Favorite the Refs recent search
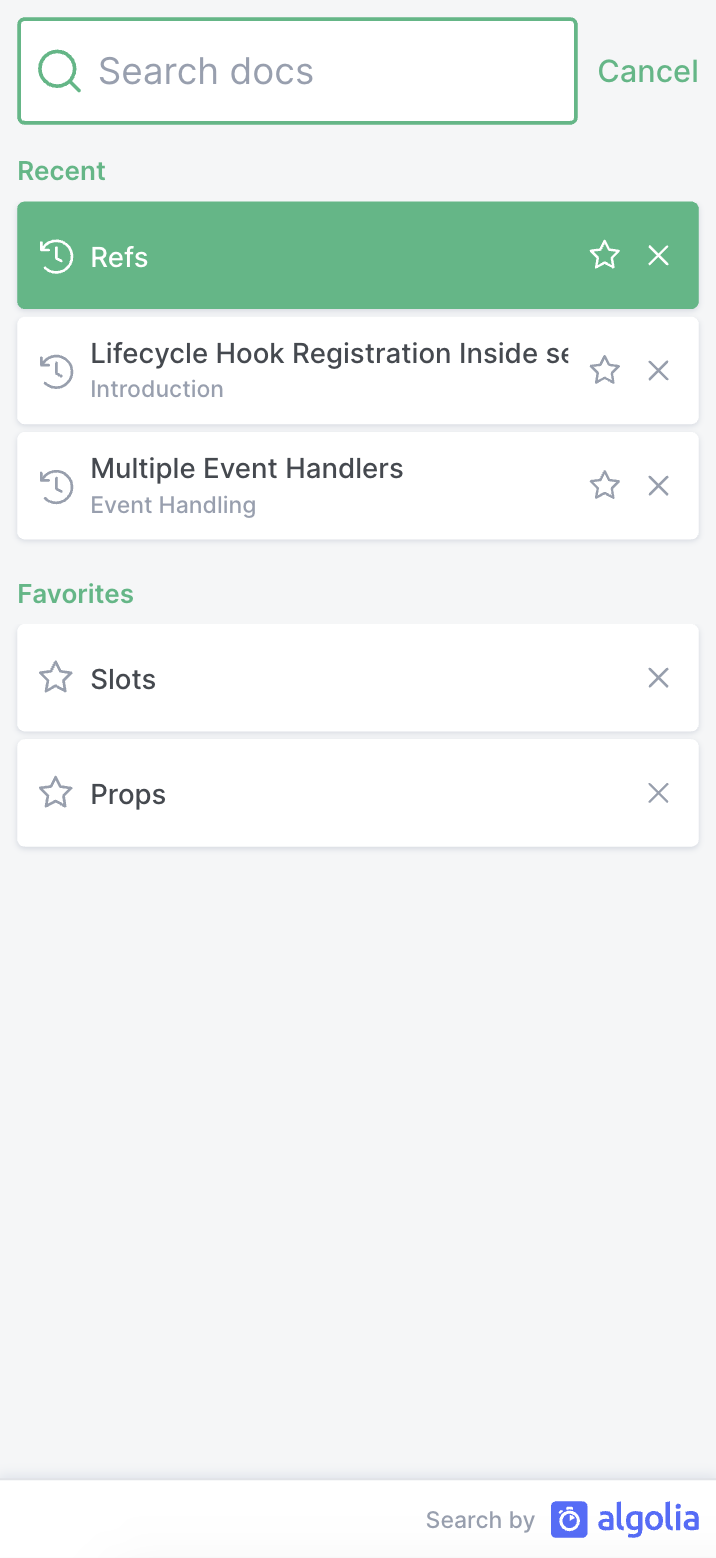 click(x=605, y=256)
